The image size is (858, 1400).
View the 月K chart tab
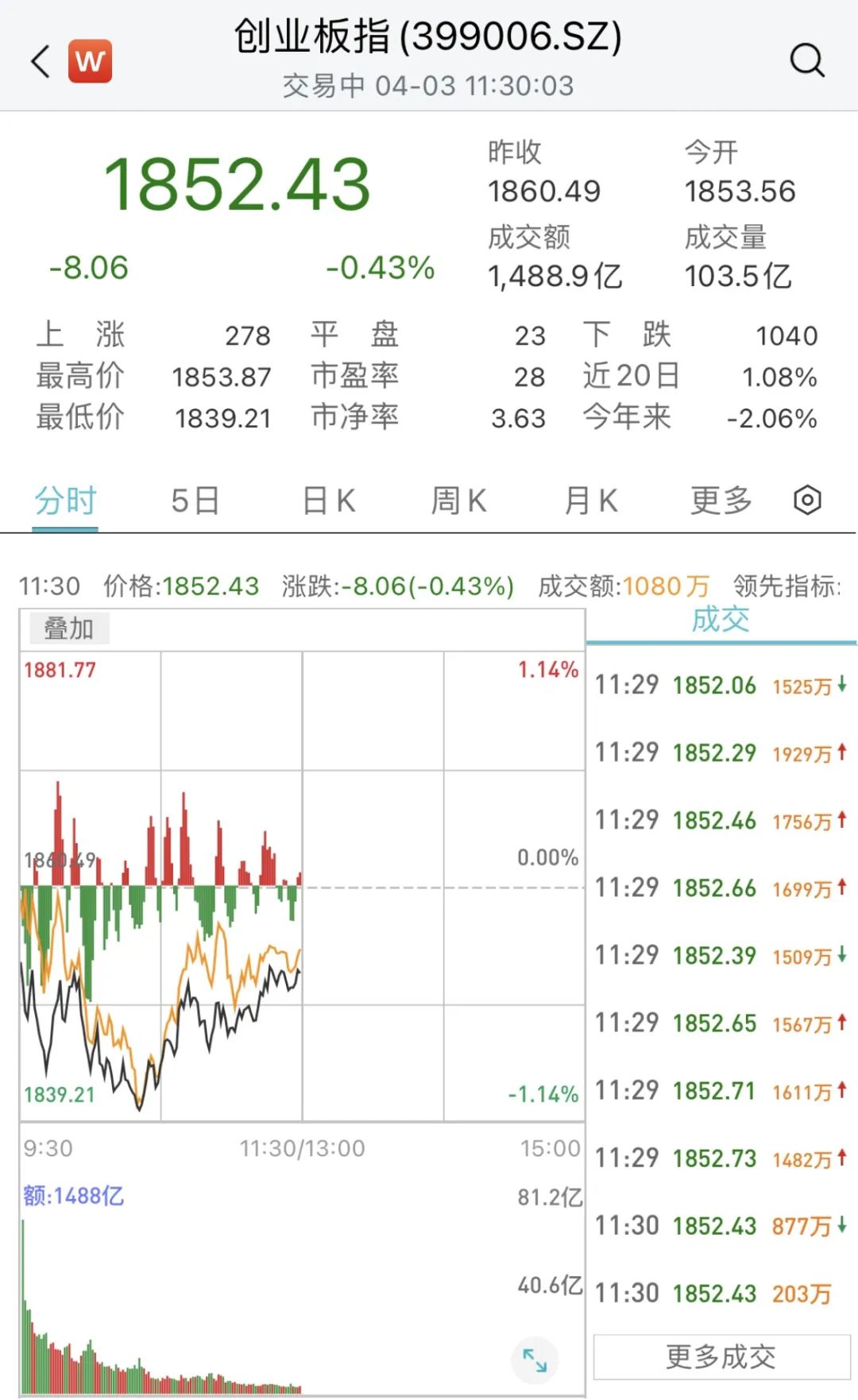point(590,501)
